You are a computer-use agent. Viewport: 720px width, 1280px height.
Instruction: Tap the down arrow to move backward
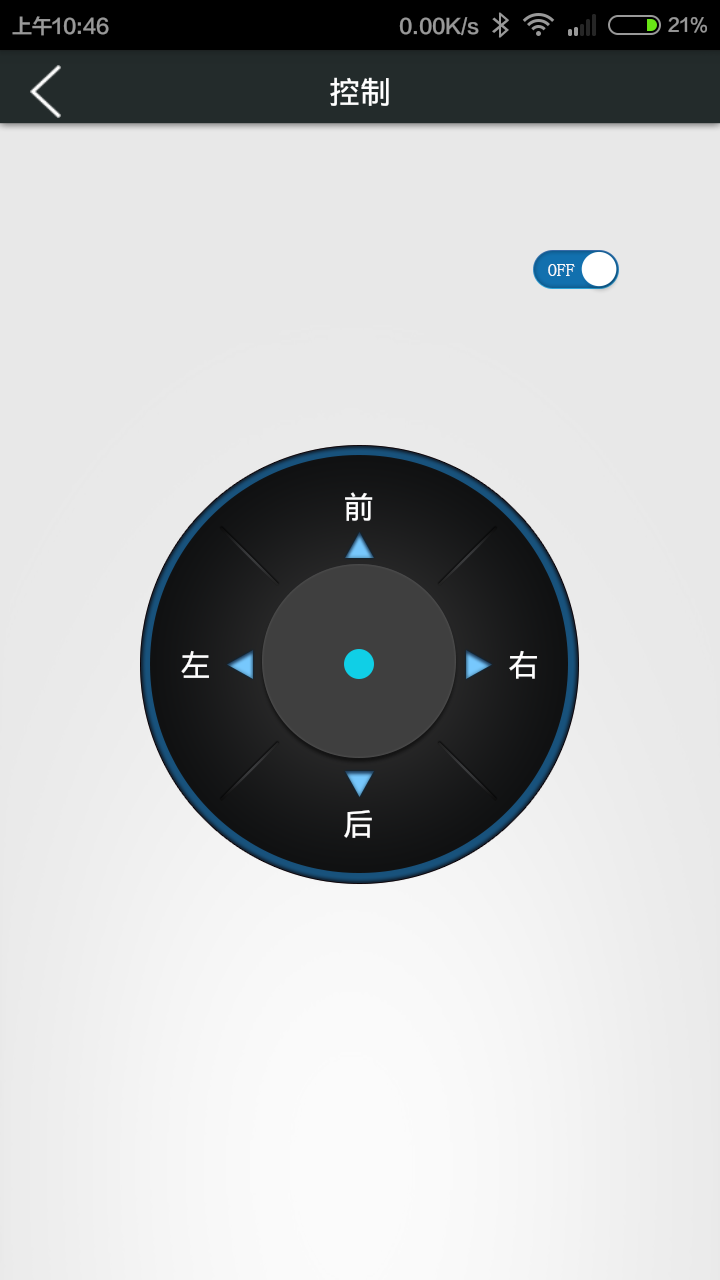[358, 783]
